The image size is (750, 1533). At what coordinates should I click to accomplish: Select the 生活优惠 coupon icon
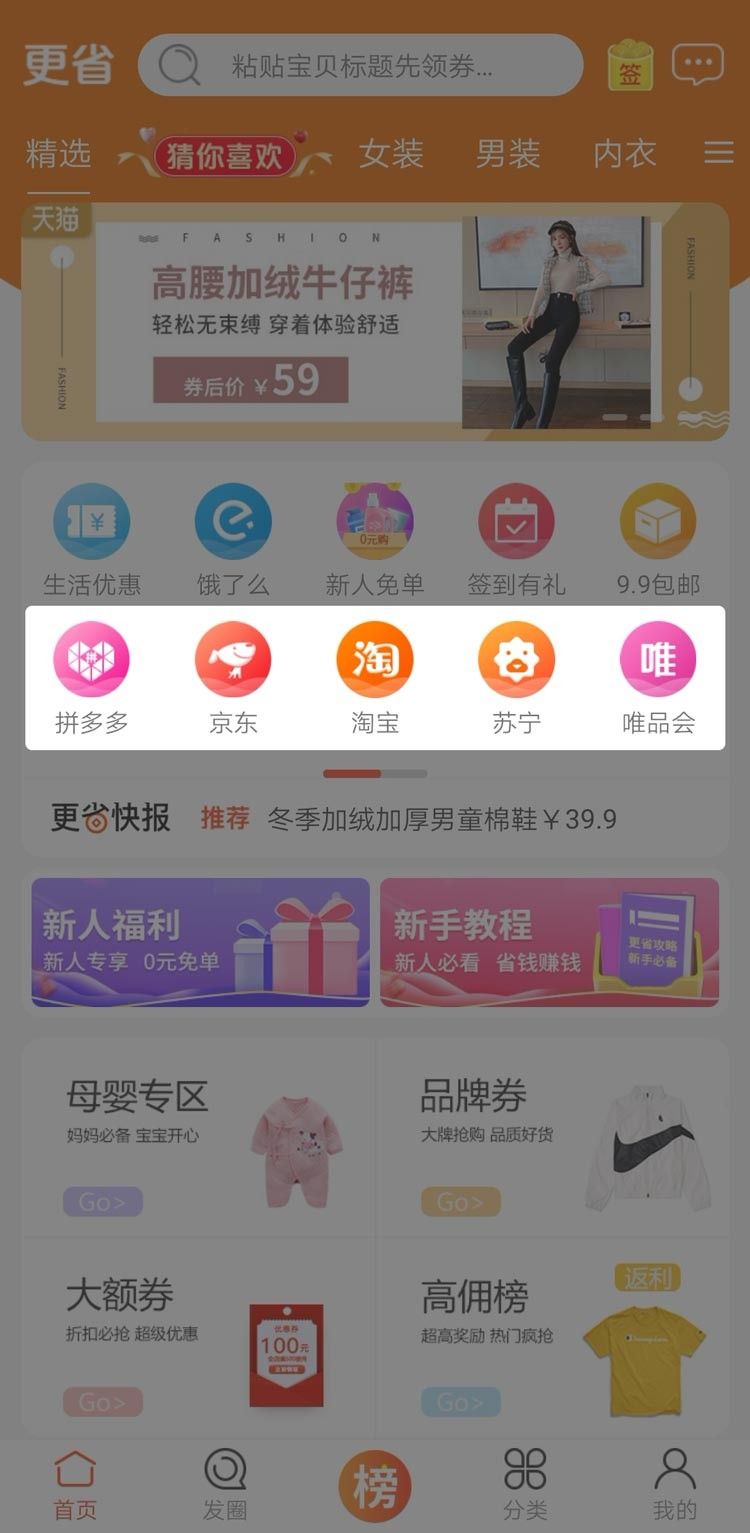tap(92, 519)
